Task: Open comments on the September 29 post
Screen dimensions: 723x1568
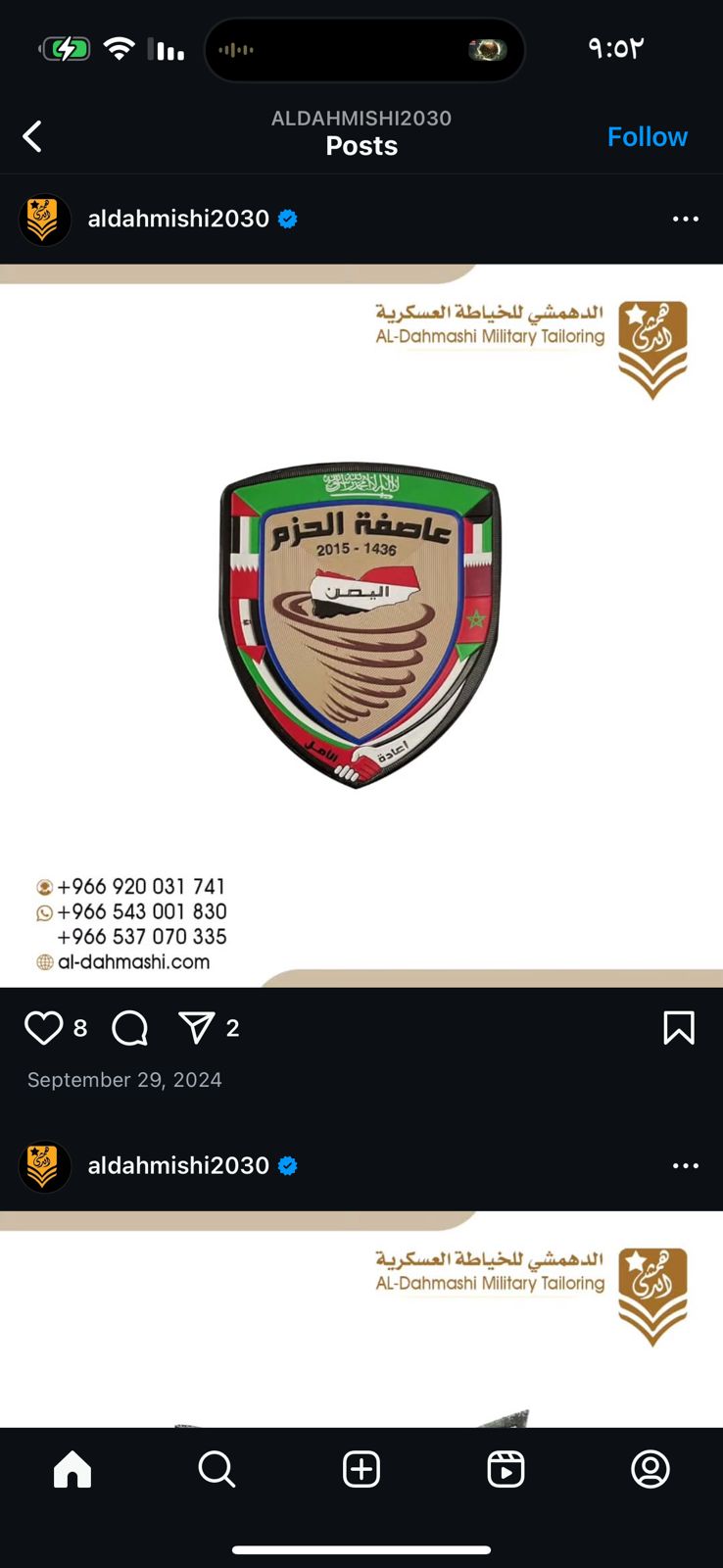Action: [x=130, y=1028]
